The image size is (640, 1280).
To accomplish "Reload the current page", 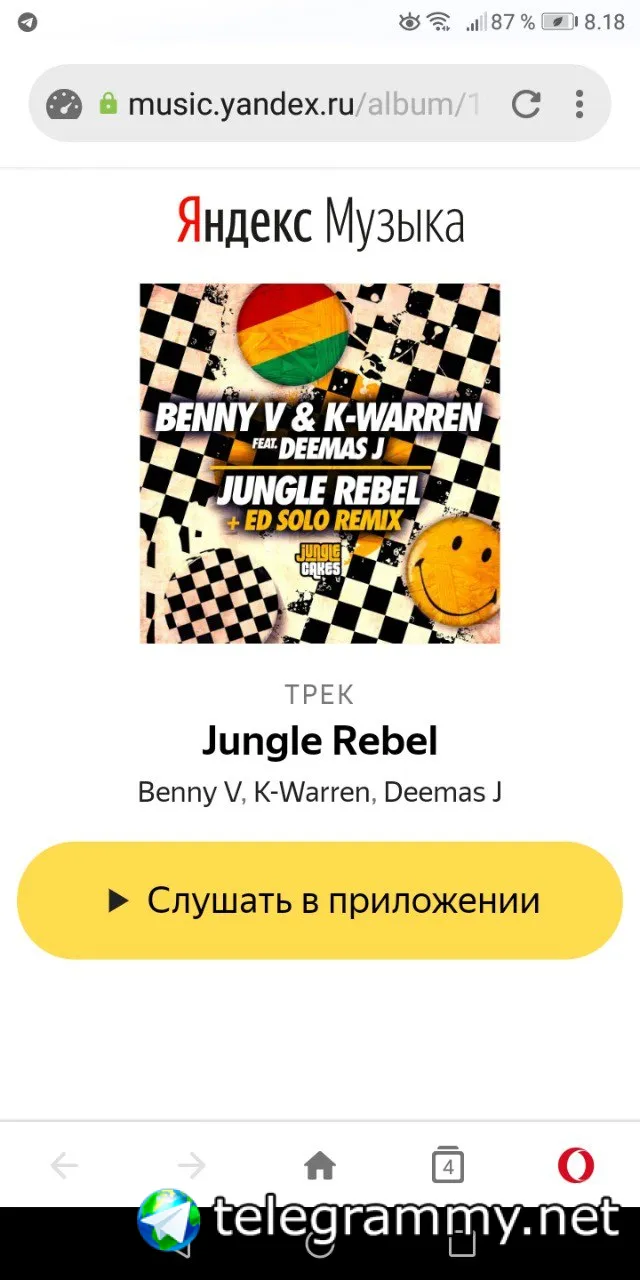I will pyautogui.click(x=526, y=104).
